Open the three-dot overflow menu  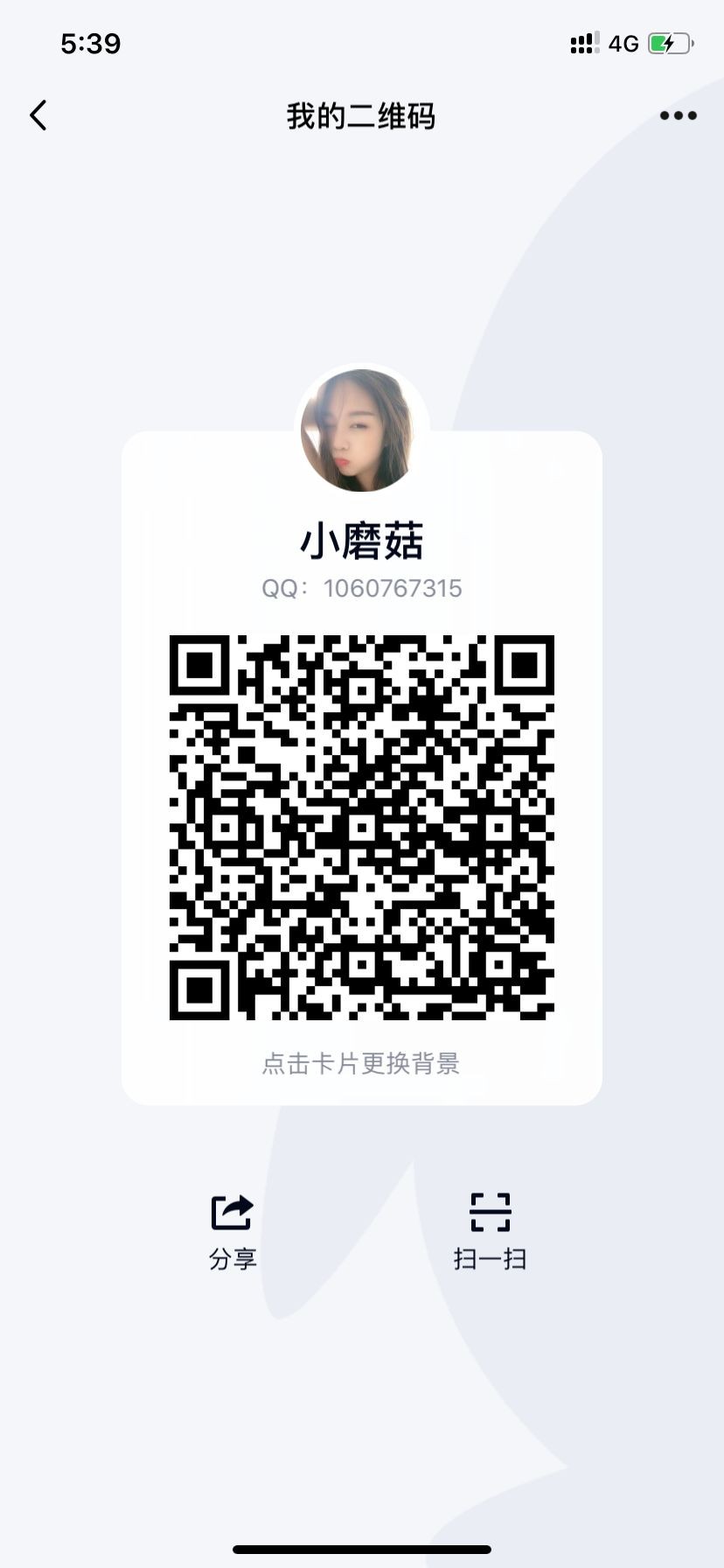coord(678,115)
